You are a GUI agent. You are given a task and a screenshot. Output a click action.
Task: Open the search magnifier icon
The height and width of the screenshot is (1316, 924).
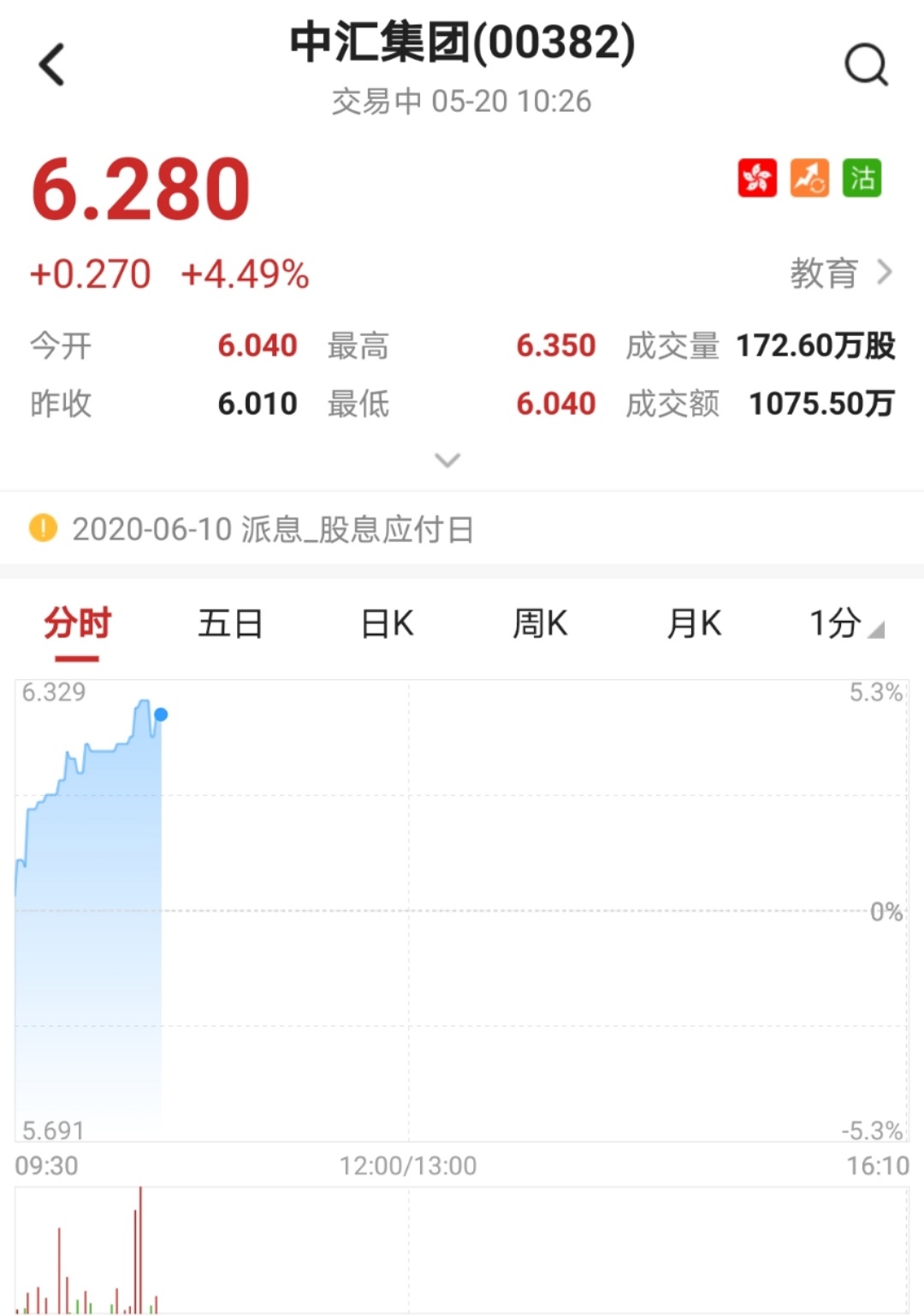866,65
